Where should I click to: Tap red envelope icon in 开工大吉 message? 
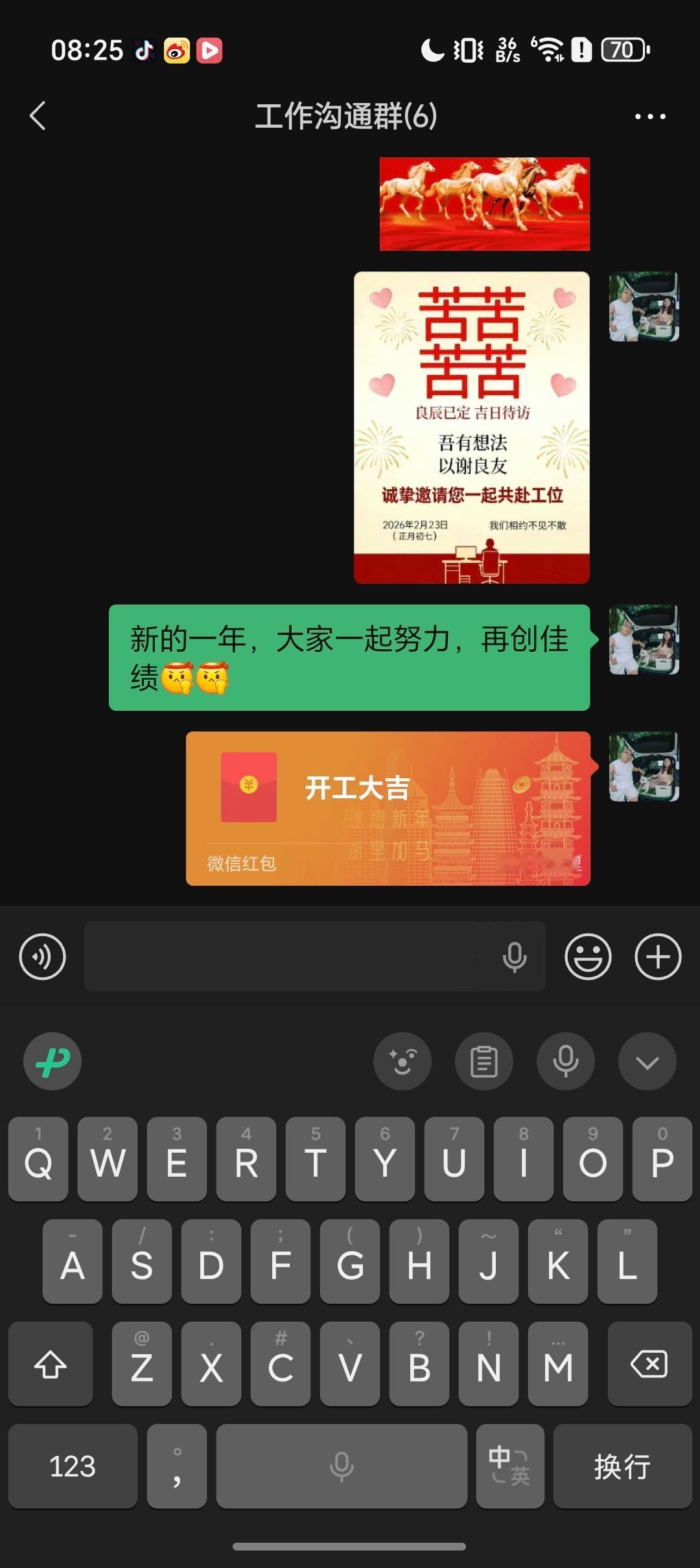[248, 787]
